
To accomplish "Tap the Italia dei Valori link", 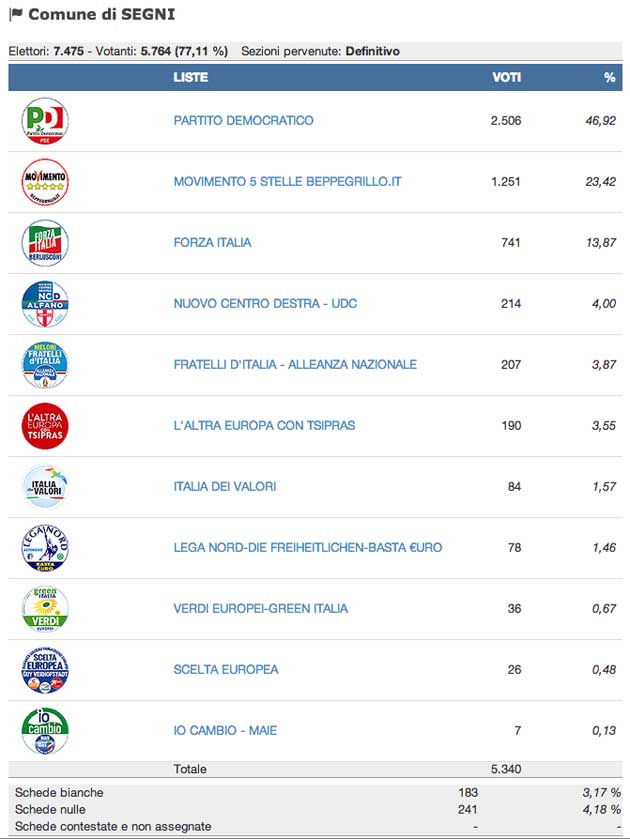I will 225,486.
